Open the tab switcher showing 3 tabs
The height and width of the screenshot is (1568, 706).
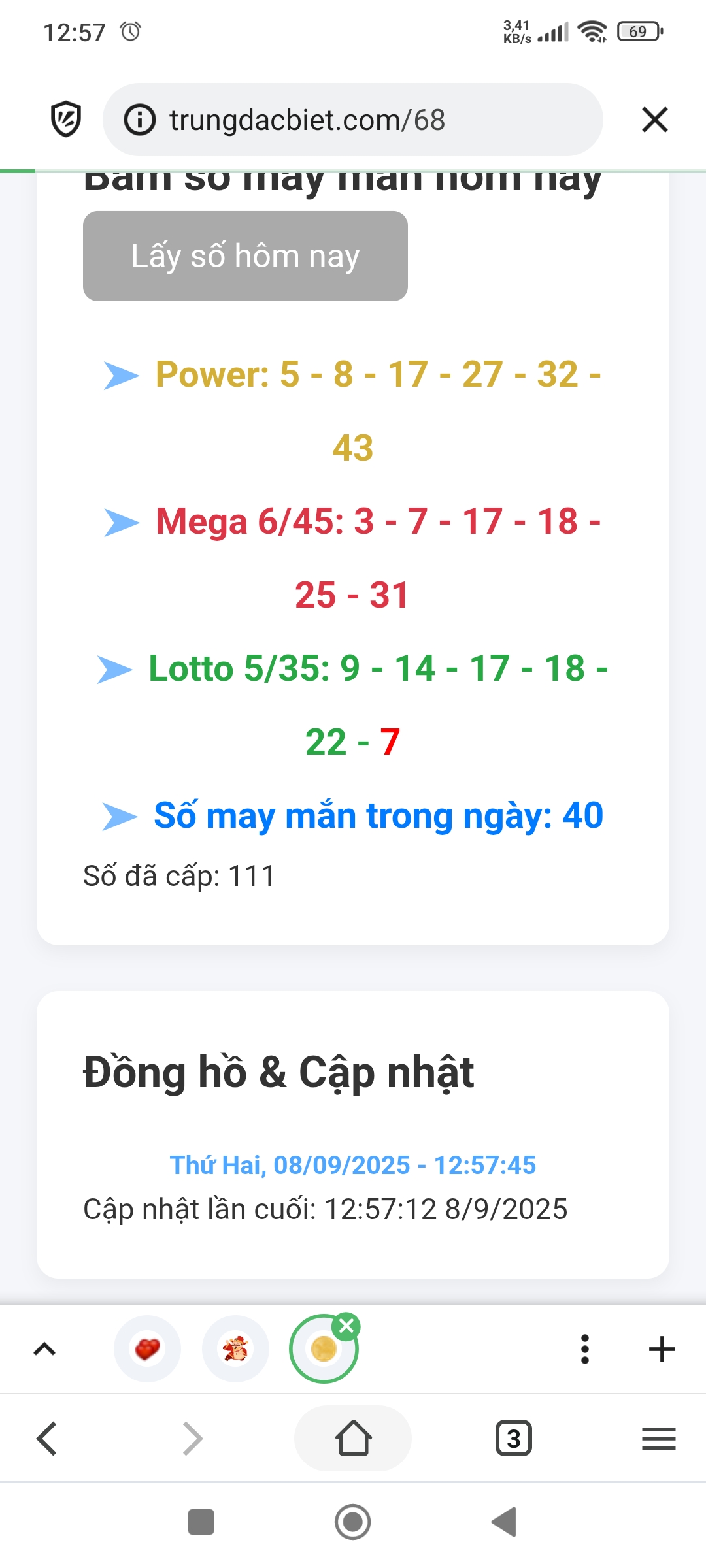click(514, 1439)
